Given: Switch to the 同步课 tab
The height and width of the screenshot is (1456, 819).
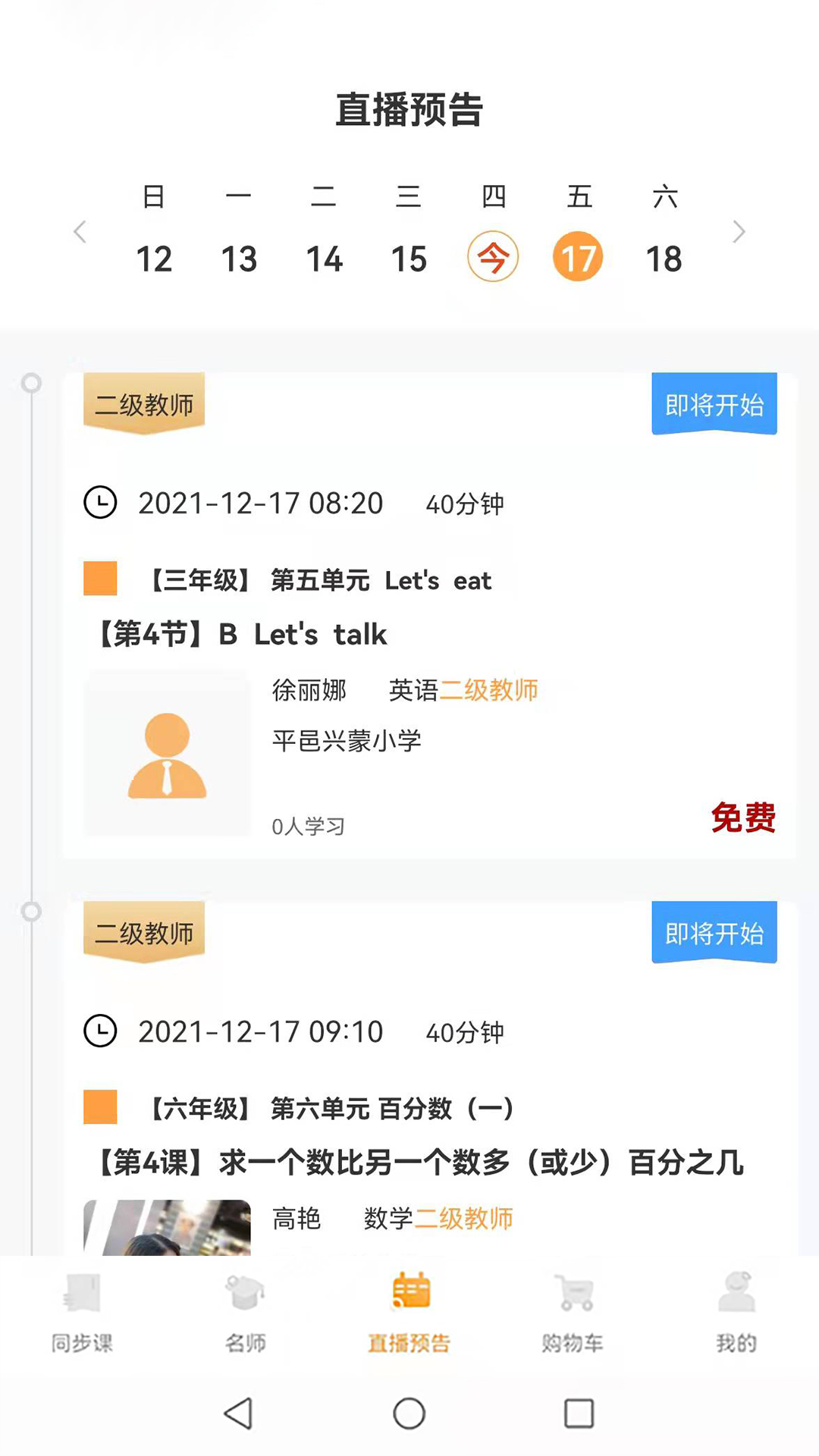Looking at the screenshot, I should point(82,1313).
